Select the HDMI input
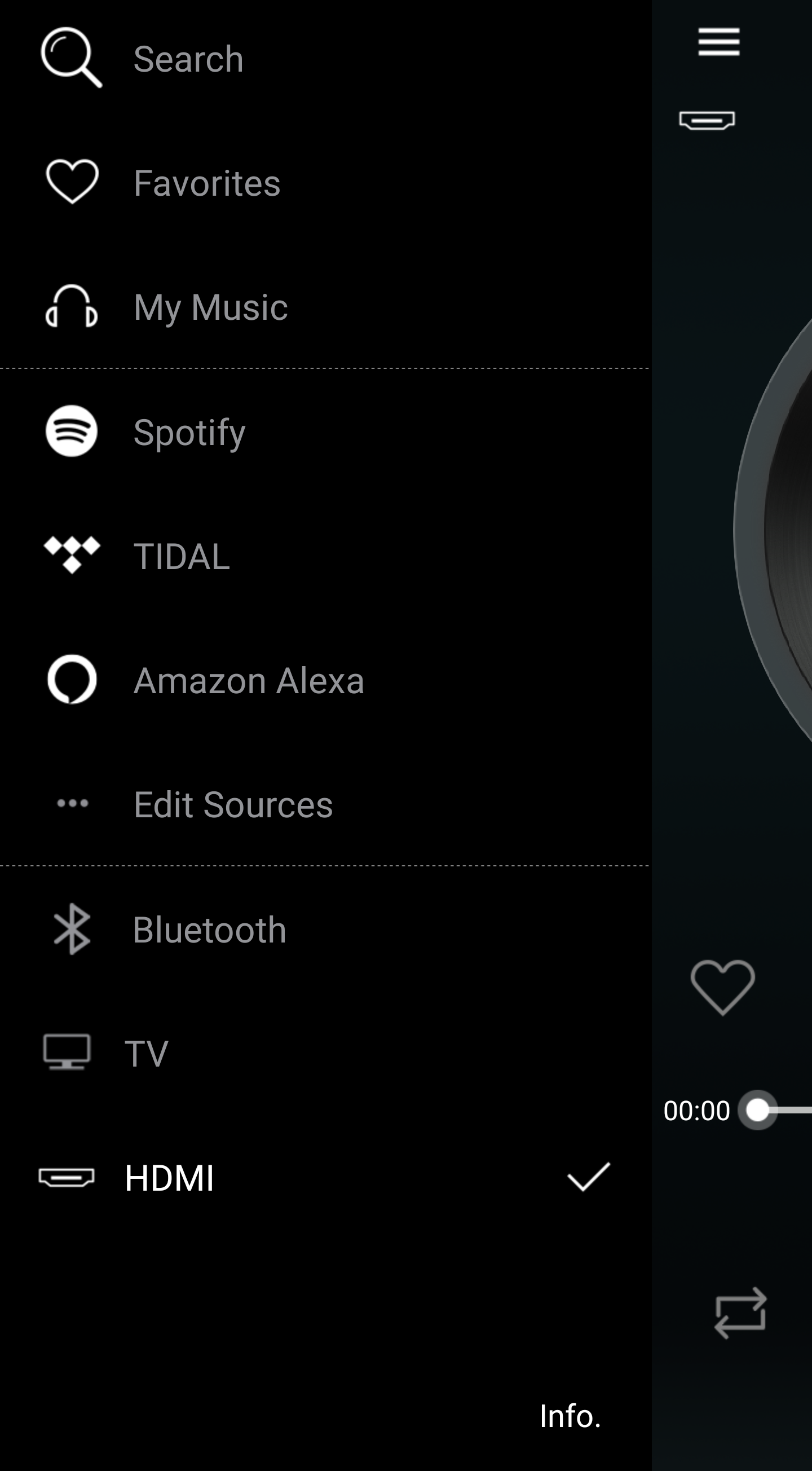812x1471 pixels. pyautogui.click(x=169, y=1178)
